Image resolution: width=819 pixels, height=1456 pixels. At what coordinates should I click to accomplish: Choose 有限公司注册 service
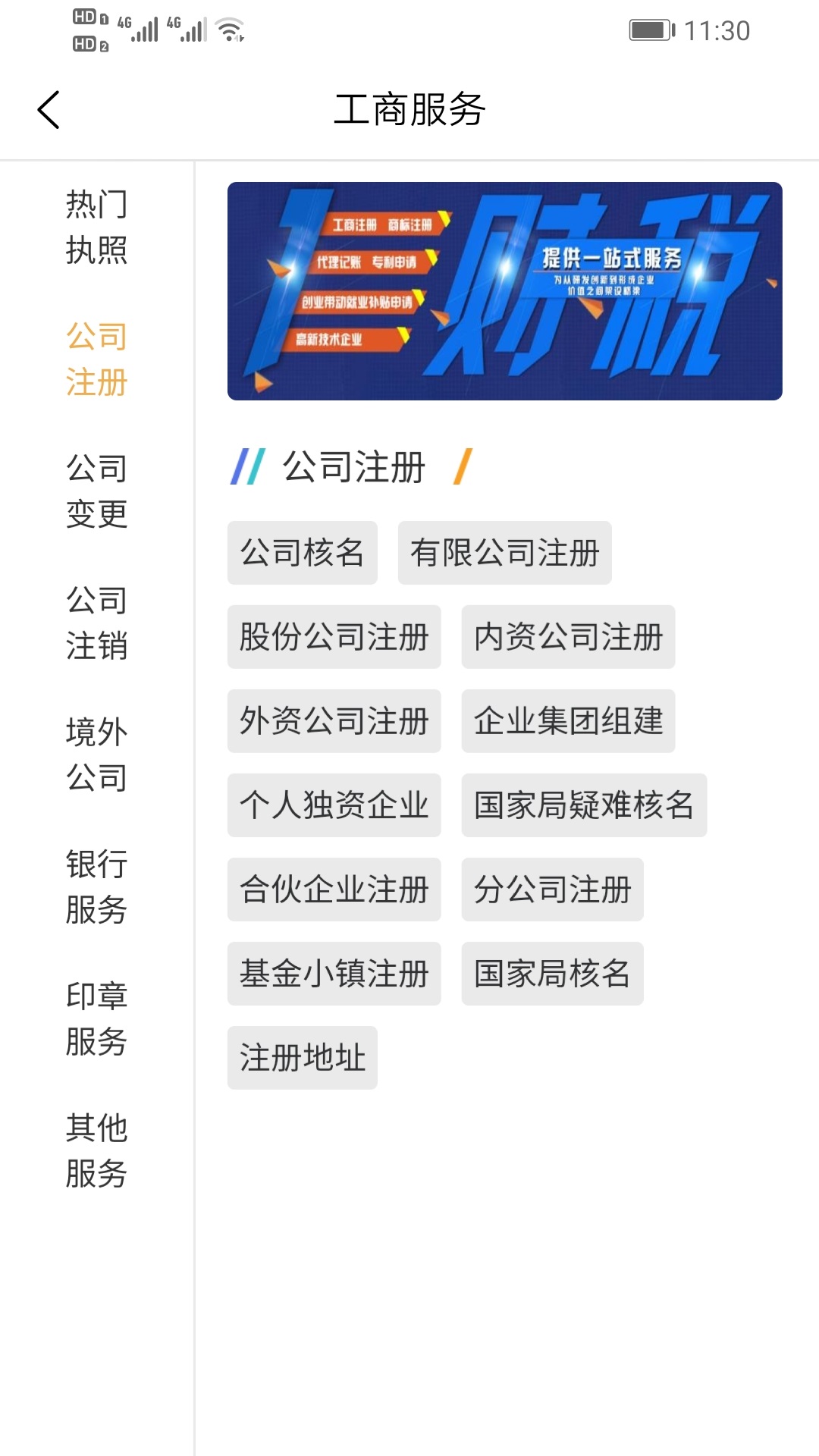click(x=504, y=553)
